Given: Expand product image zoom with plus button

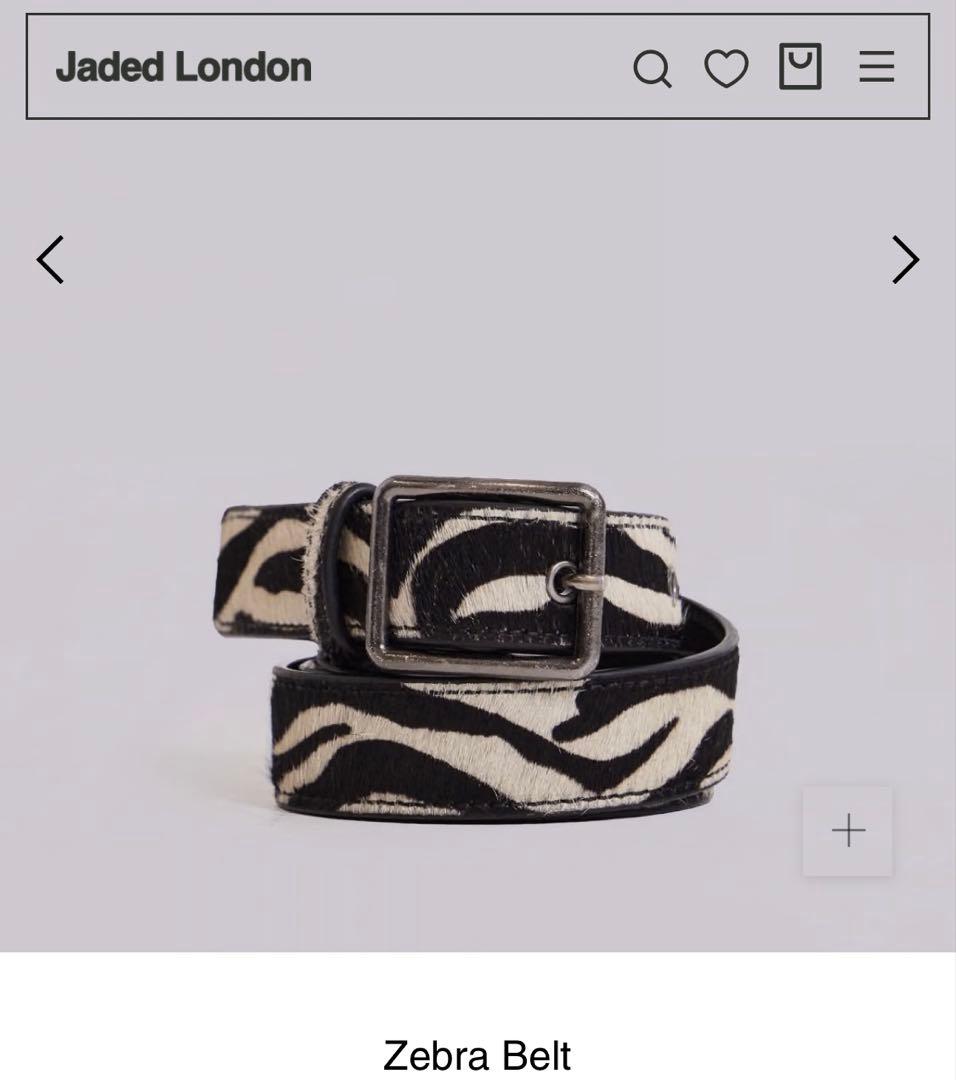Looking at the screenshot, I should [847, 830].
